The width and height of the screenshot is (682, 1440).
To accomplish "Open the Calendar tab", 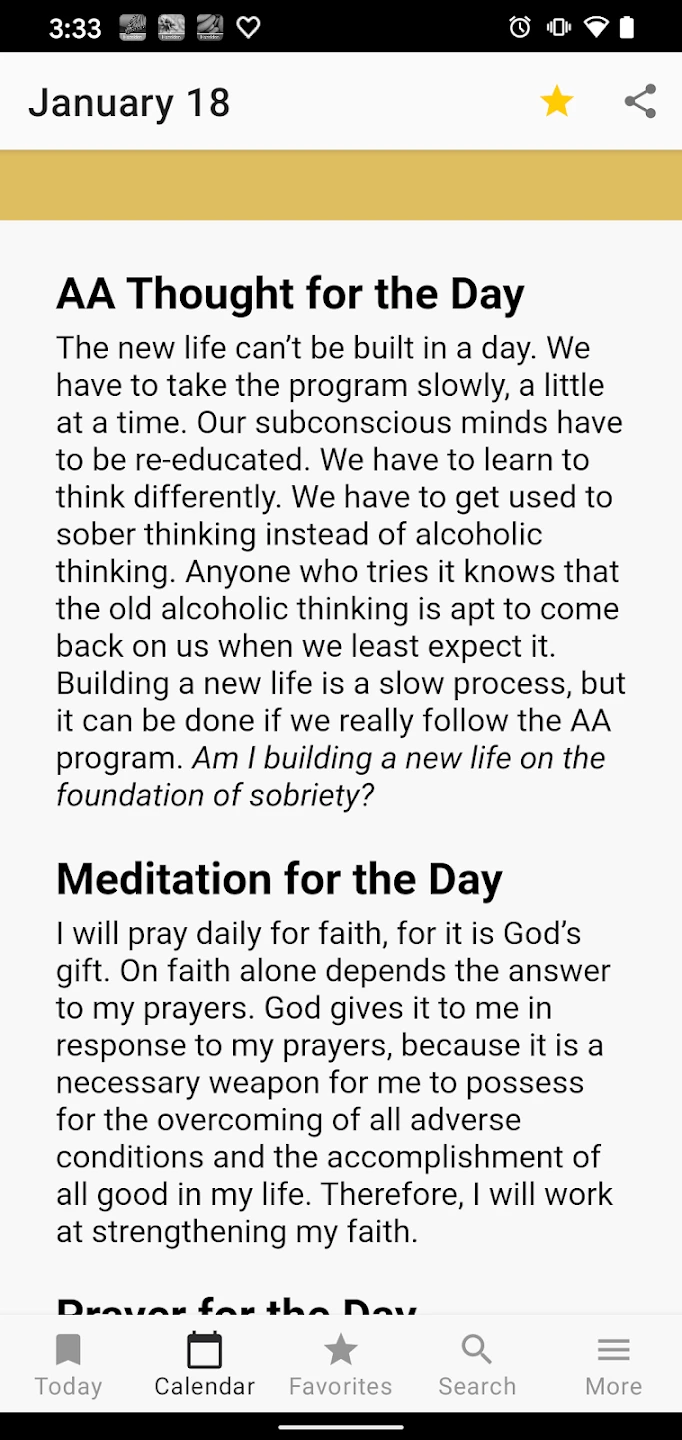I will pos(204,1364).
